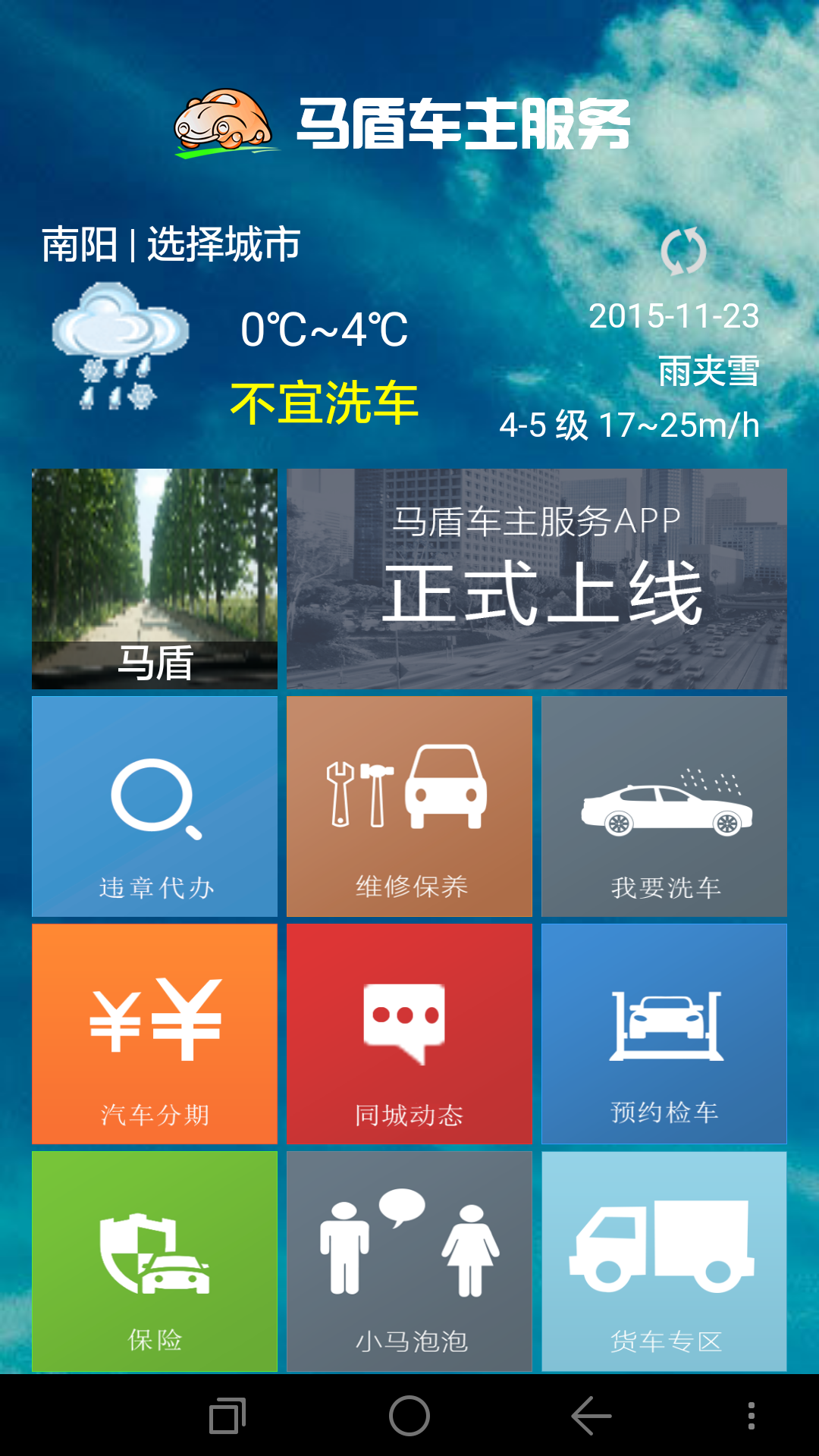Open the 马盾 photo tile

[x=155, y=579]
